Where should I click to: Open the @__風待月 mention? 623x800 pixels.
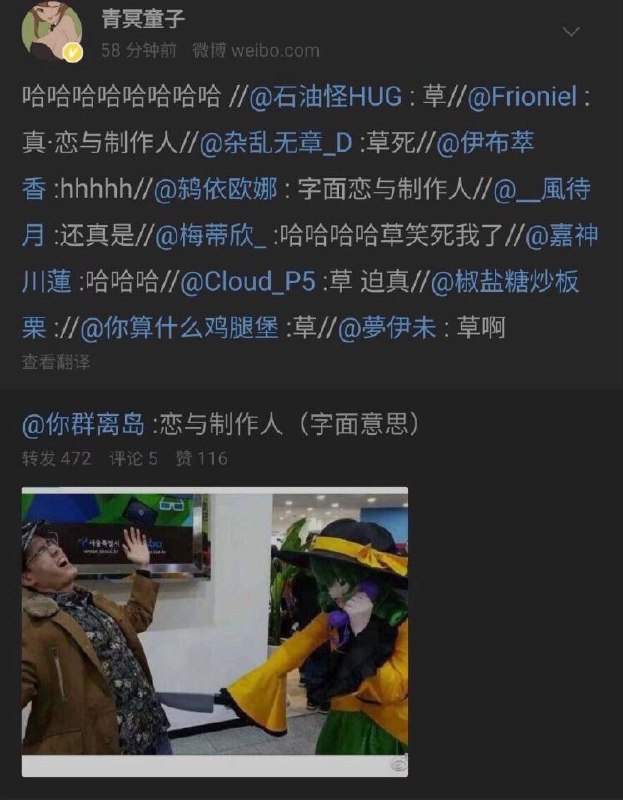click(x=565, y=188)
